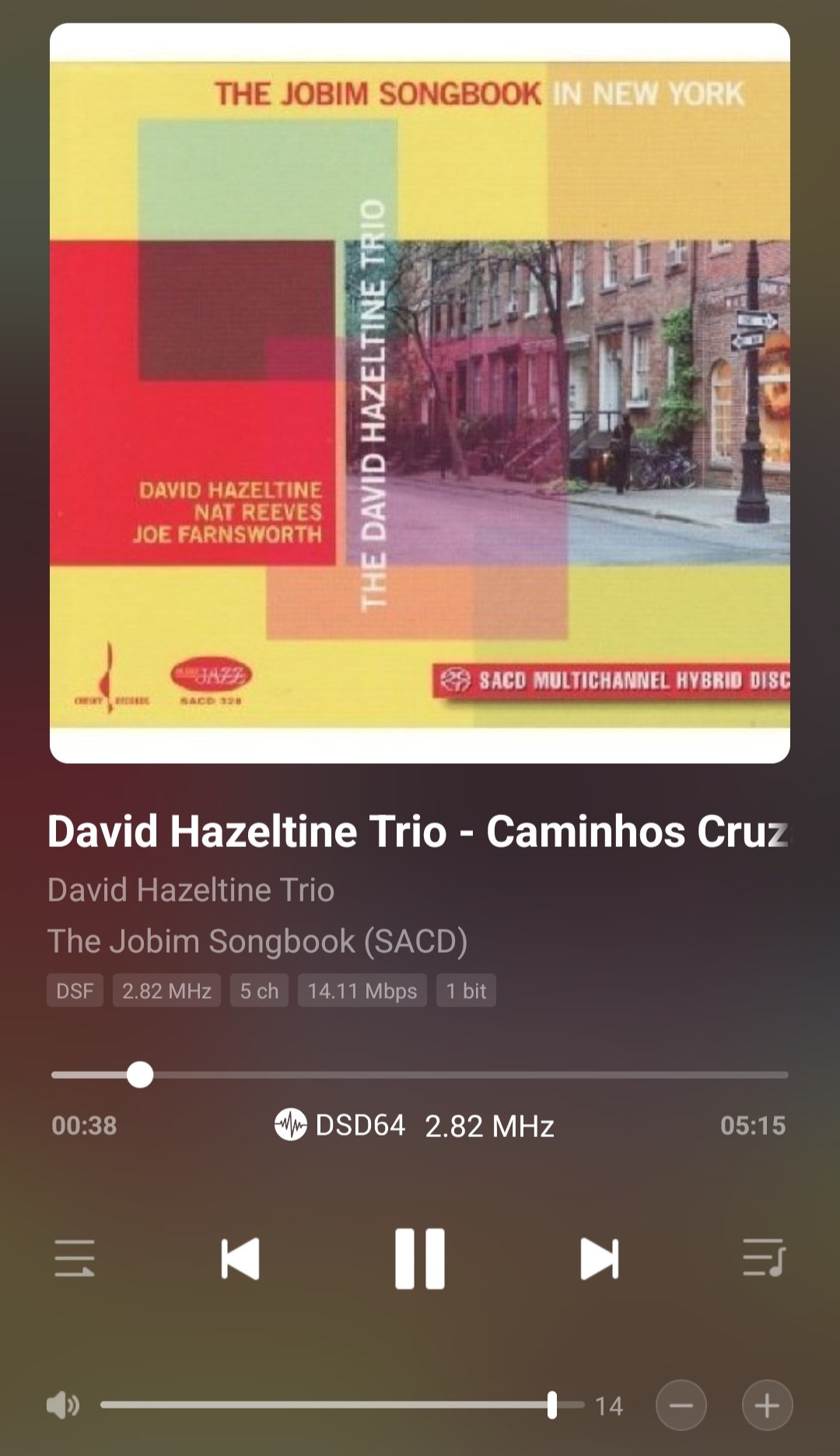
Task: Pause the current track
Action: click(420, 1258)
